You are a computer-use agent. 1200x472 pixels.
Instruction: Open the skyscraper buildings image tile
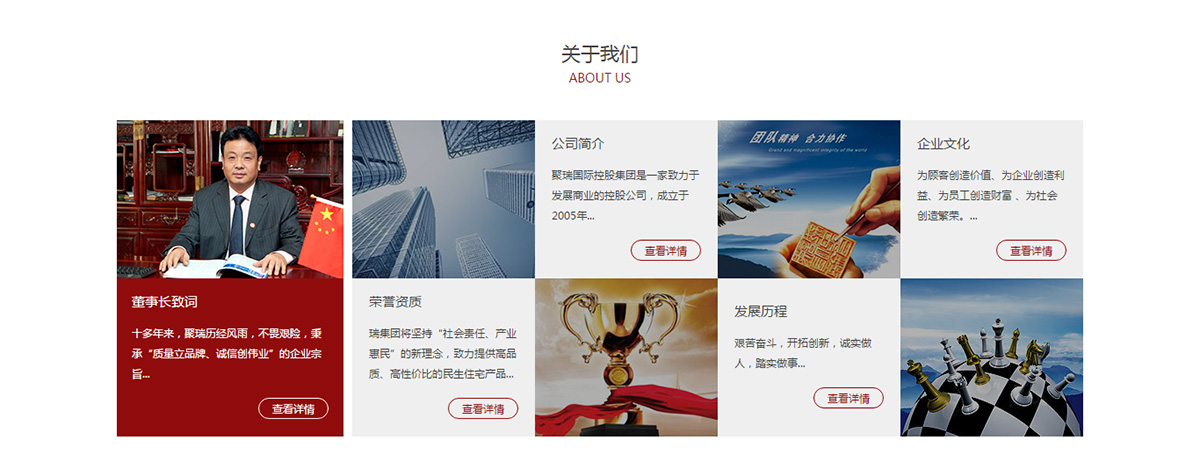(443, 199)
